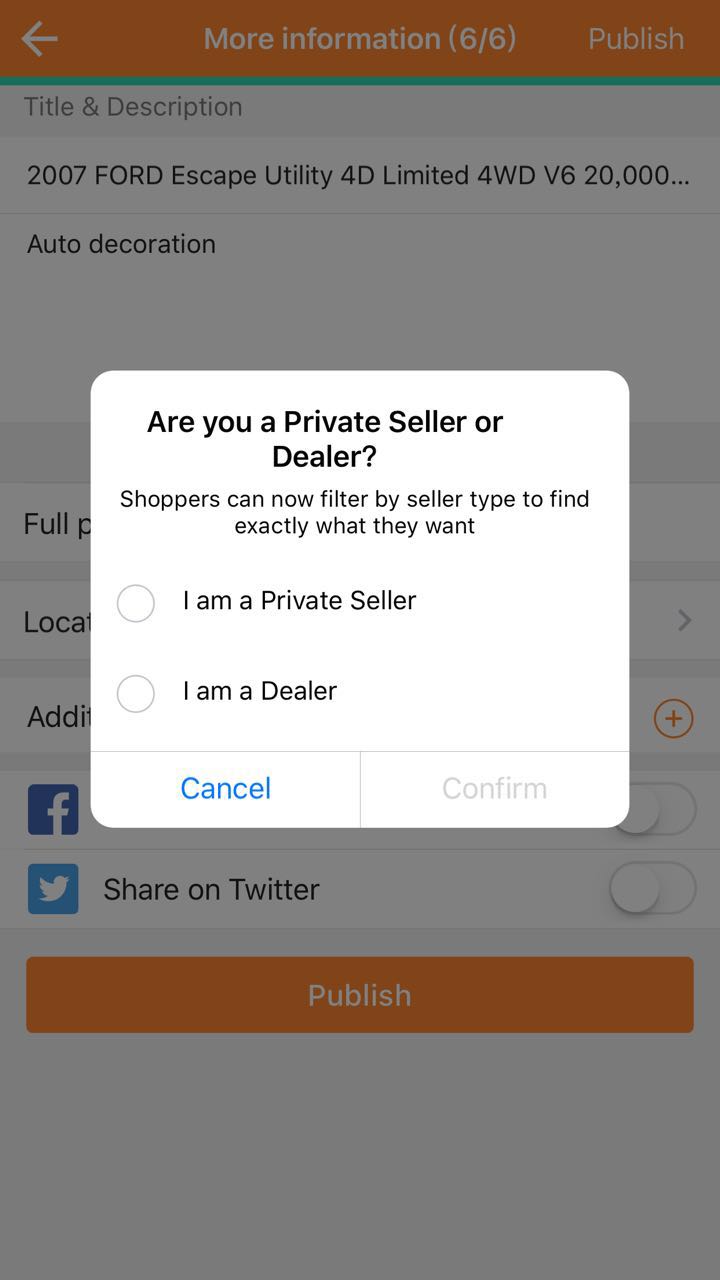Cancel the seller type dialog
Screen dimensions: 720x1280
[x=226, y=789]
